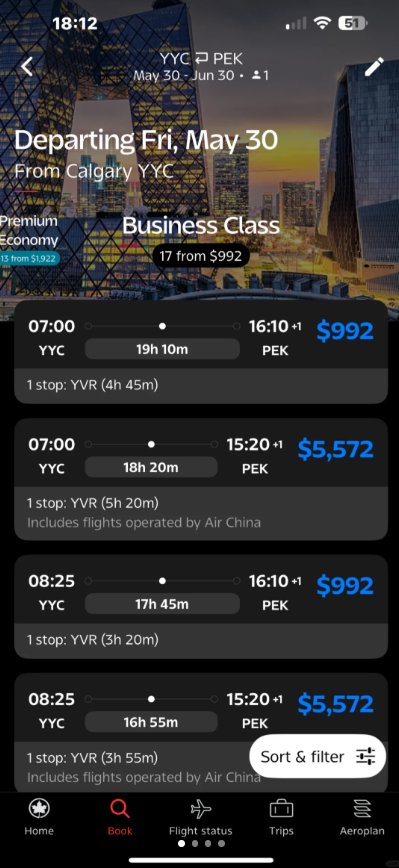399x868 pixels.
Task: Choose the 07:00 flight with 18h 20m duration
Action: 200,479
